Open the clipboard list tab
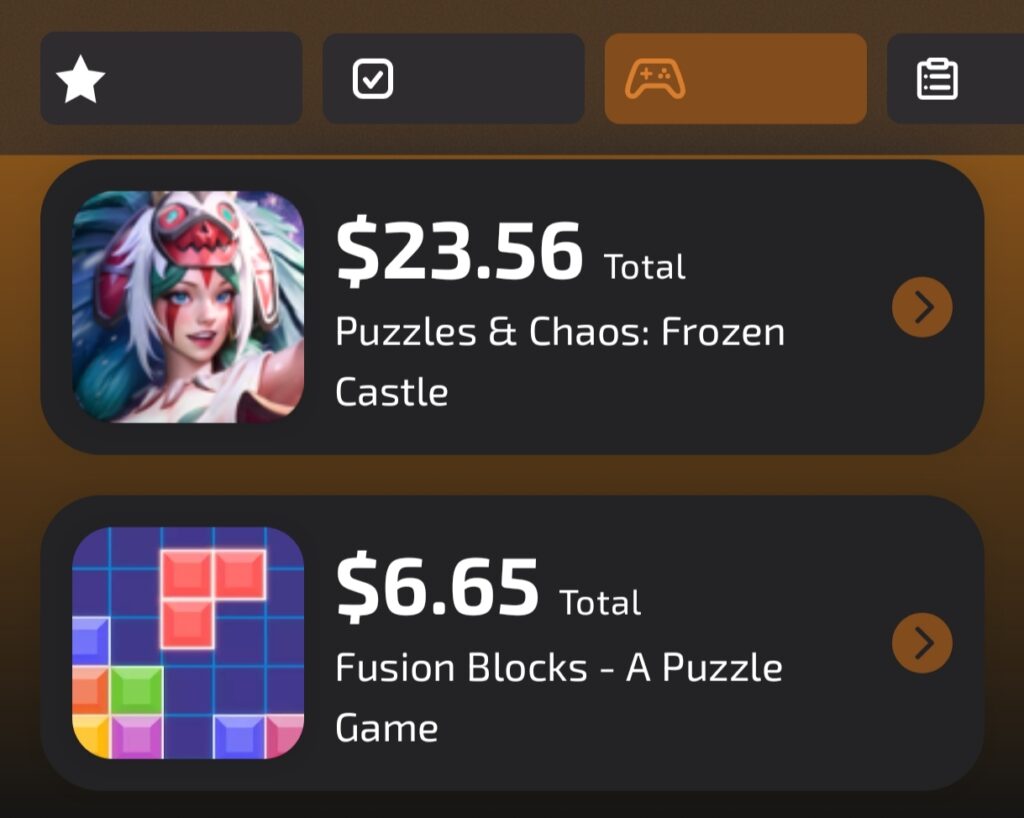 (955, 79)
